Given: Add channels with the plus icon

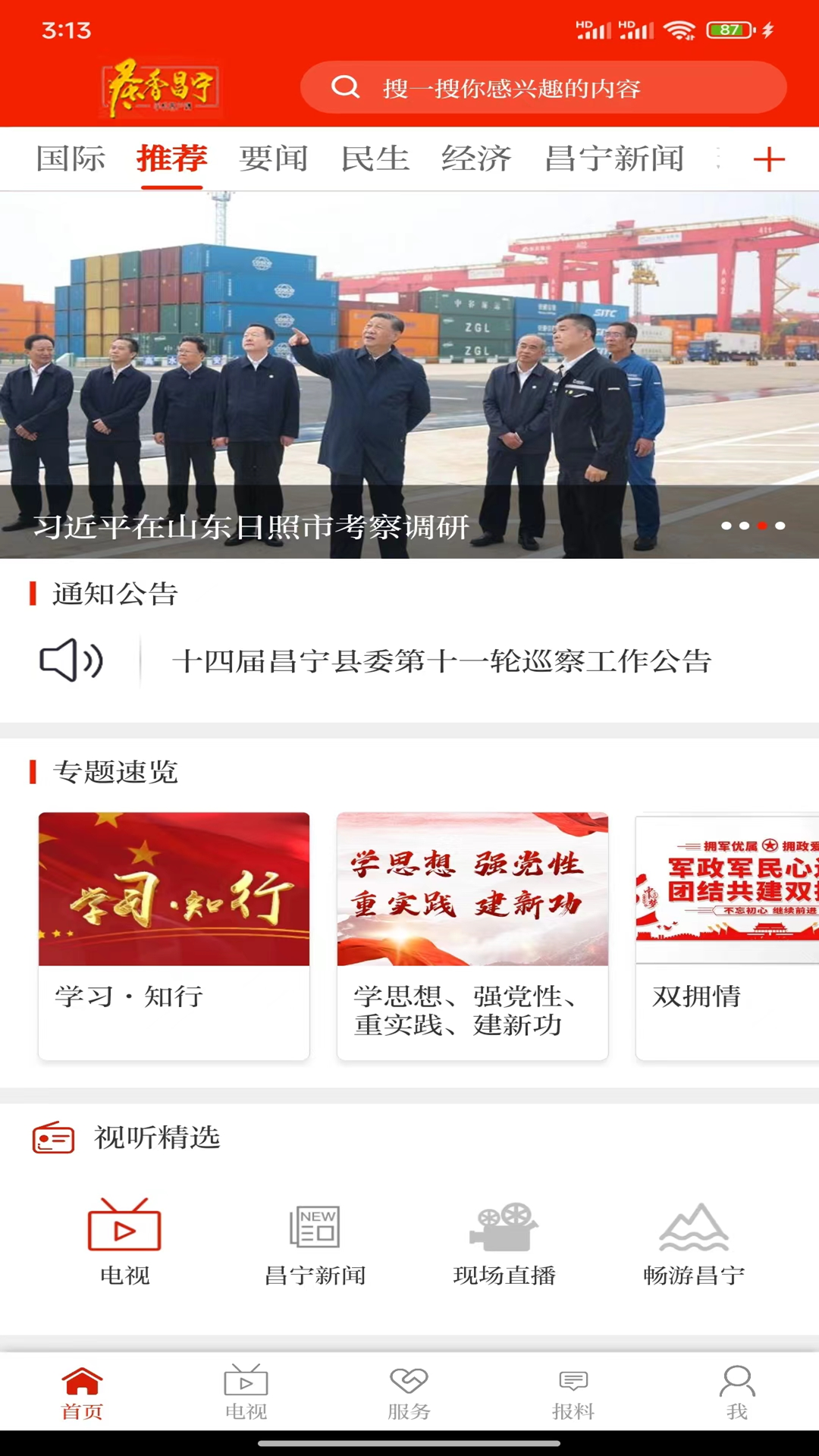Looking at the screenshot, I should point(768,159).
